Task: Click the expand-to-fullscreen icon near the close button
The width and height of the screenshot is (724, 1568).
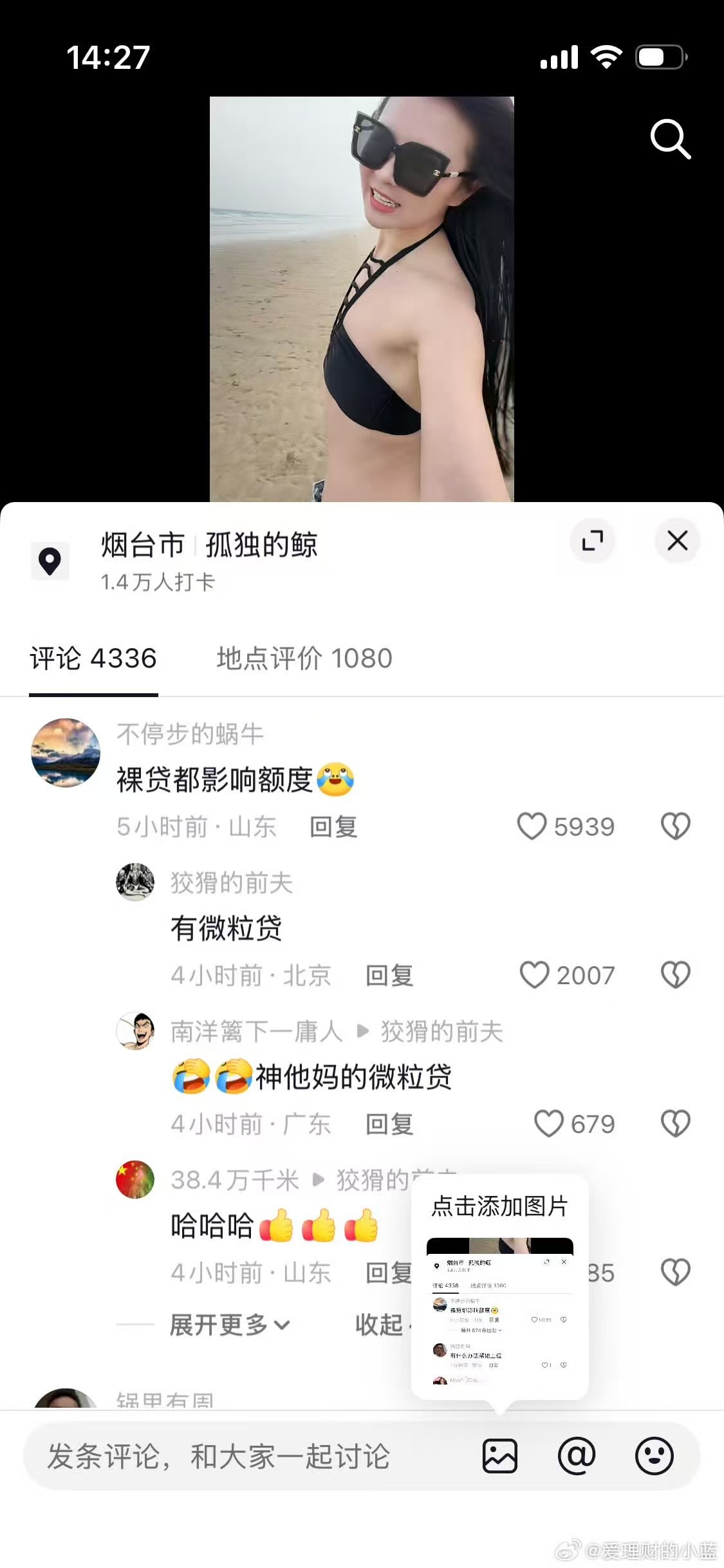Action: click(x=593, y=541)
